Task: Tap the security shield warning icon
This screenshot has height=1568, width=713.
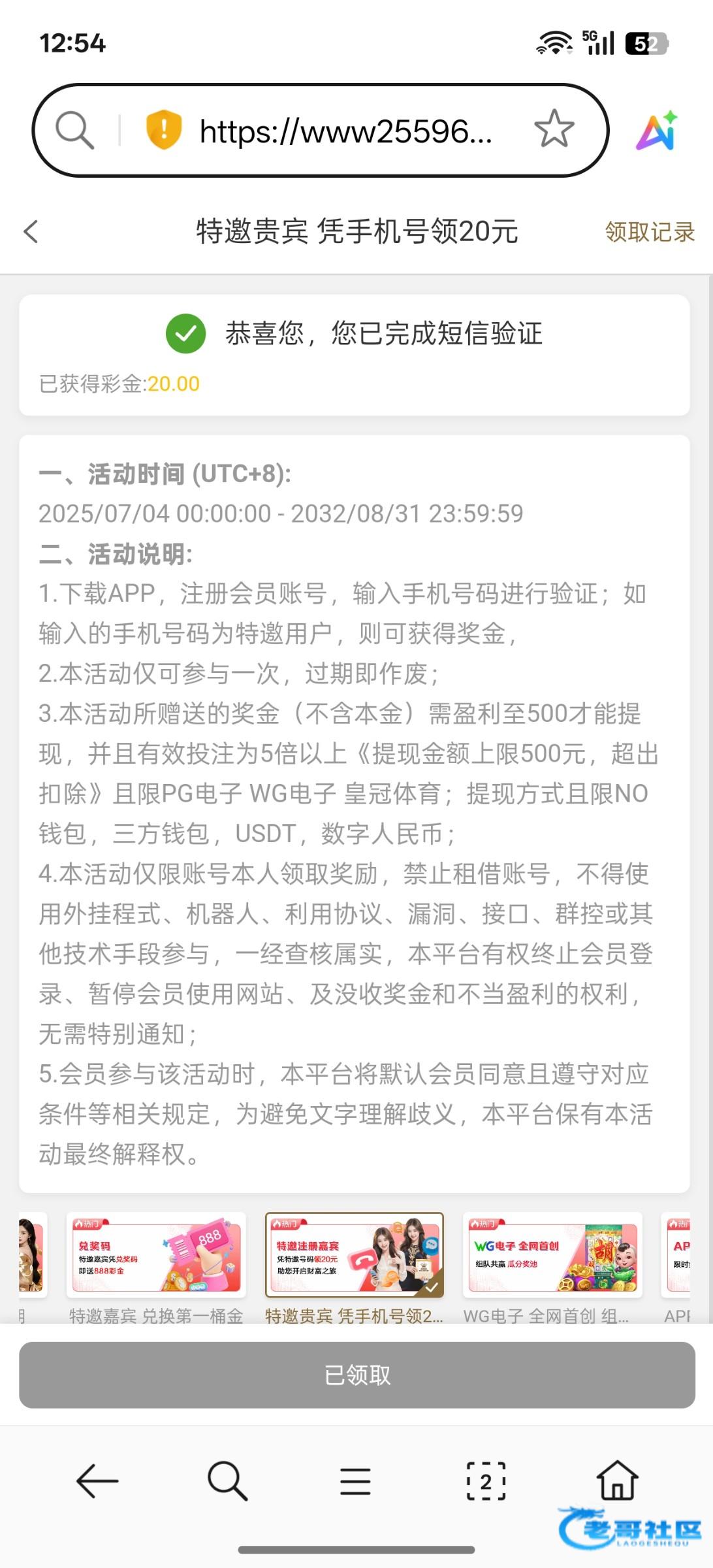Action: point(163,129)
